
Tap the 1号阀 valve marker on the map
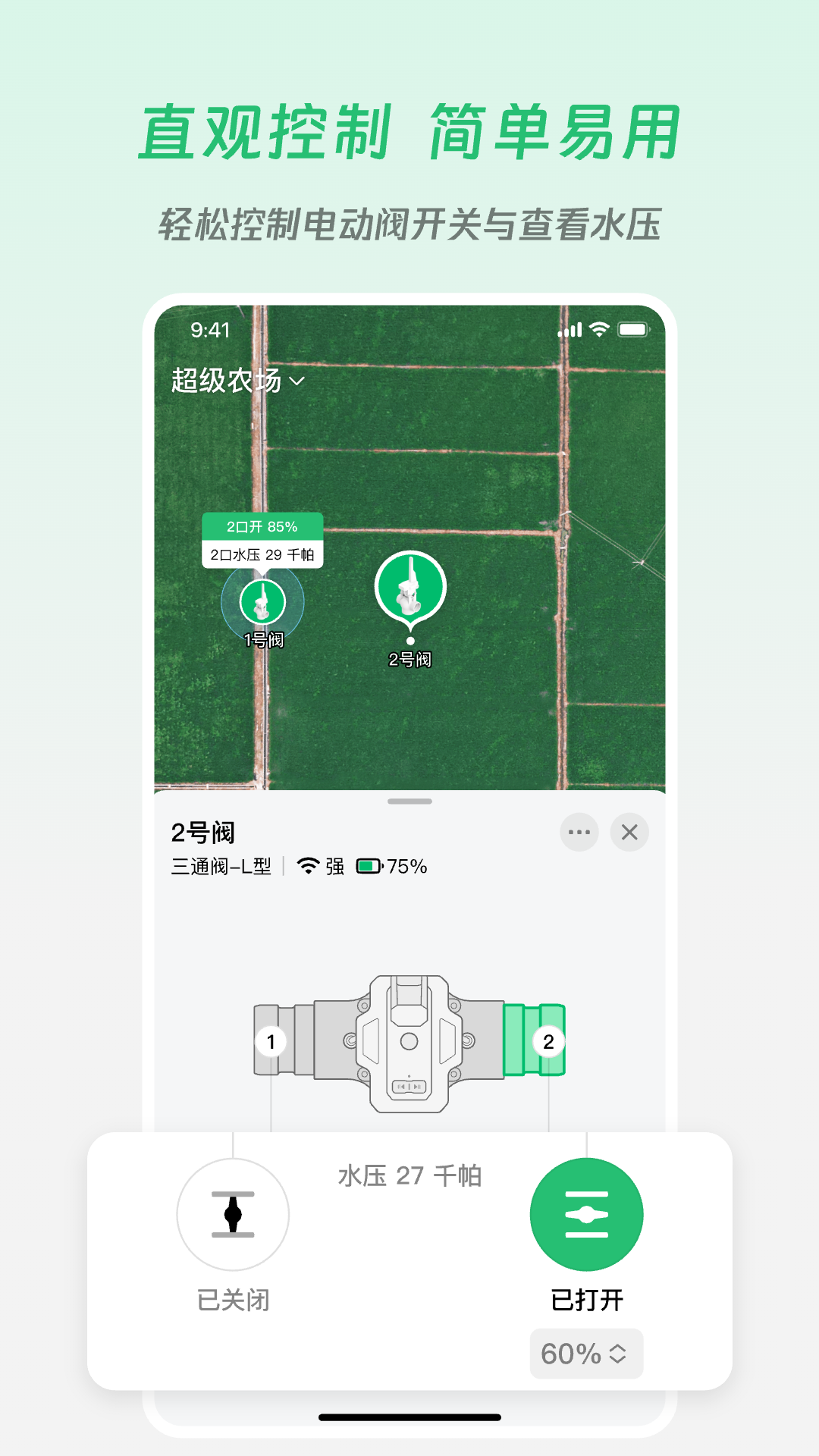pos(264,601)
